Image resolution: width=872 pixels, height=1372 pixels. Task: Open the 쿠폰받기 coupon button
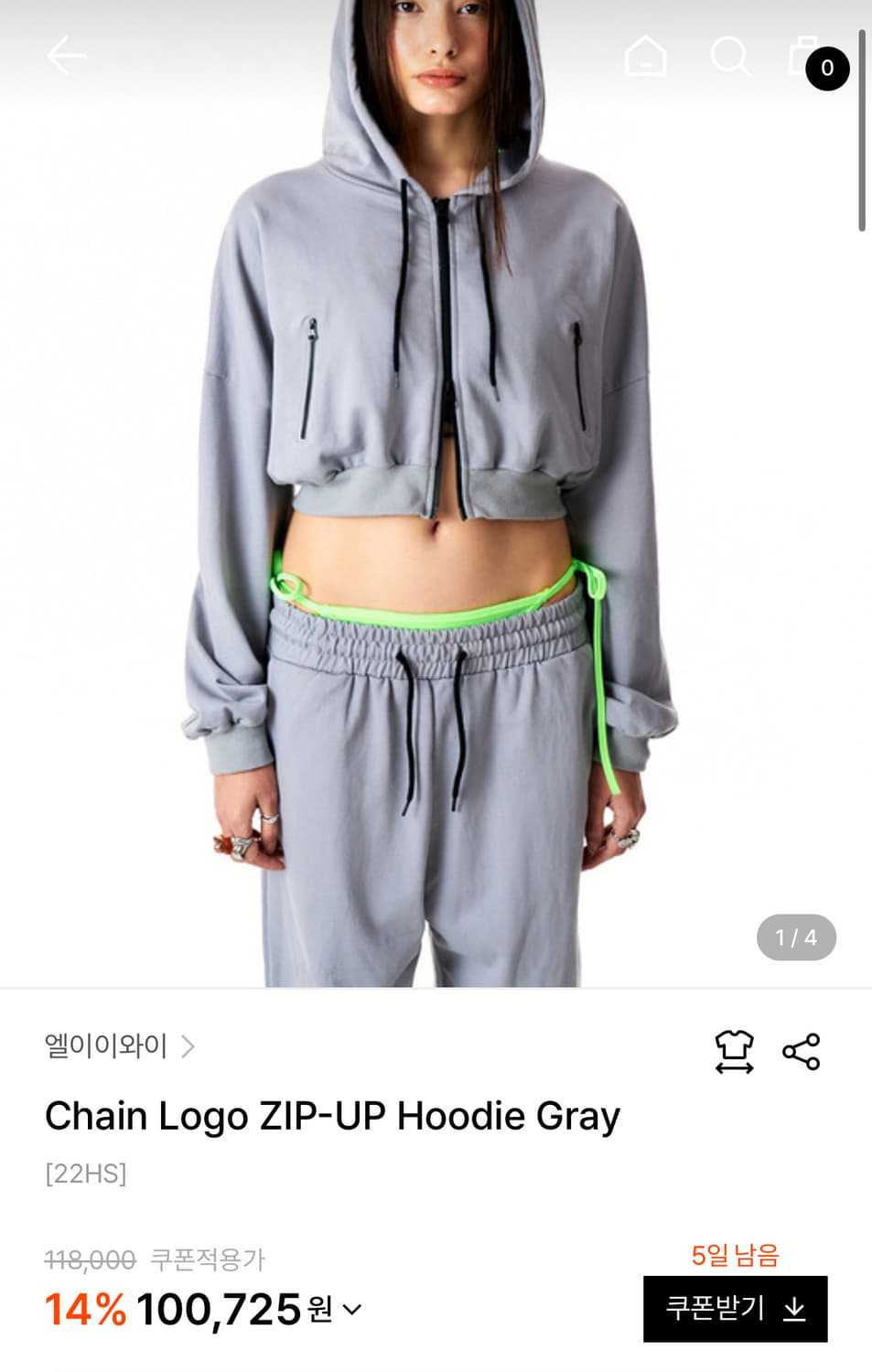(x=737, y=1310)
